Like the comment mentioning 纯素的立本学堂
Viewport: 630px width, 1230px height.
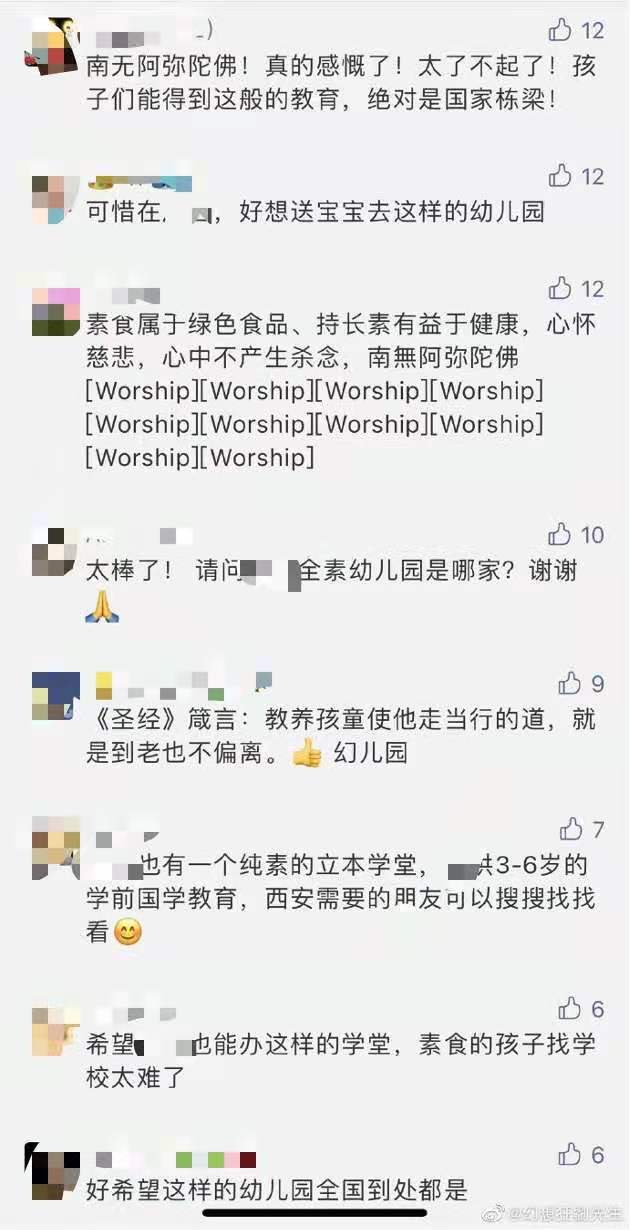tap(571, 829)
